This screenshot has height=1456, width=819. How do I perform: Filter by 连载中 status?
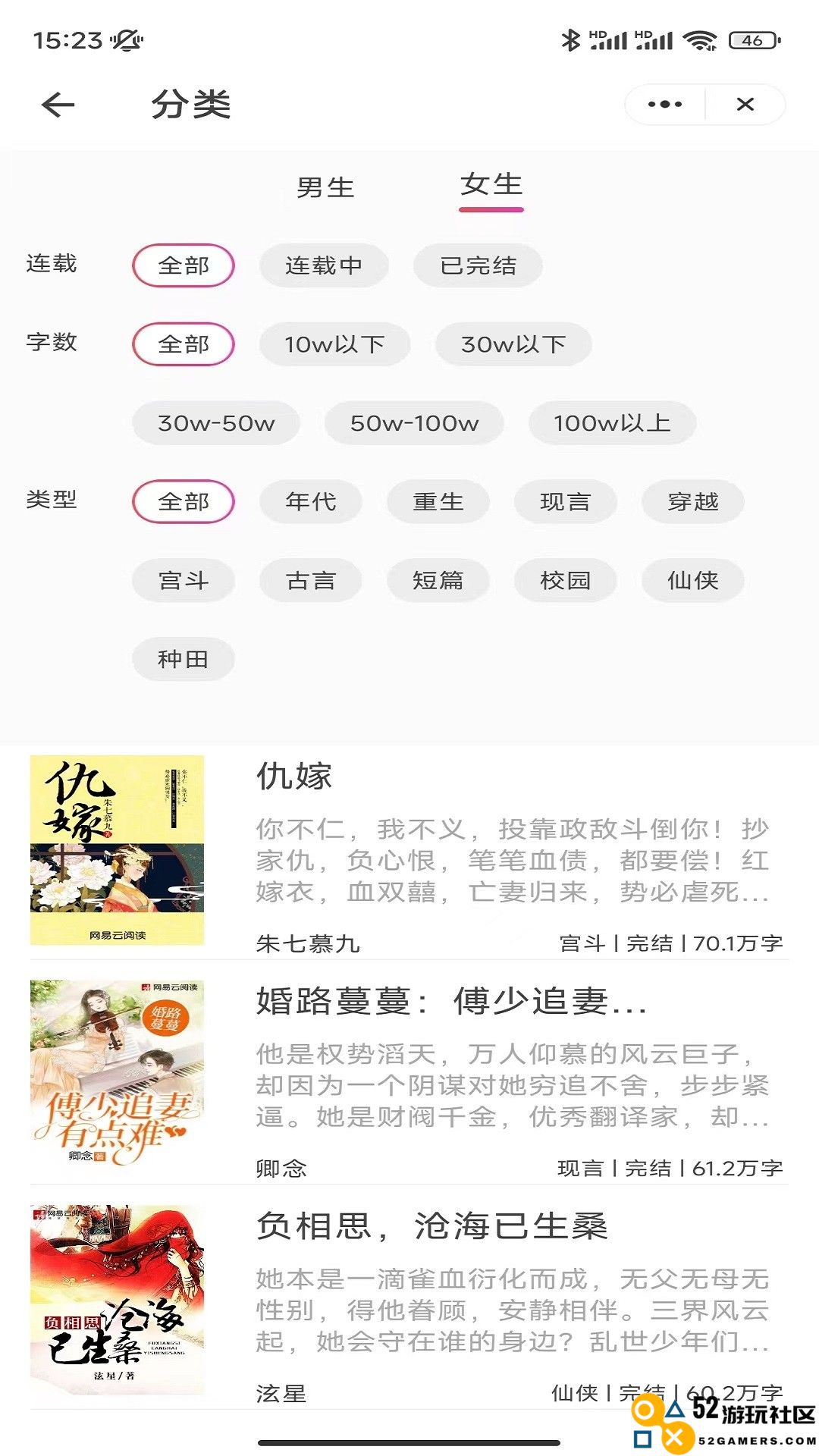[324, 265]
